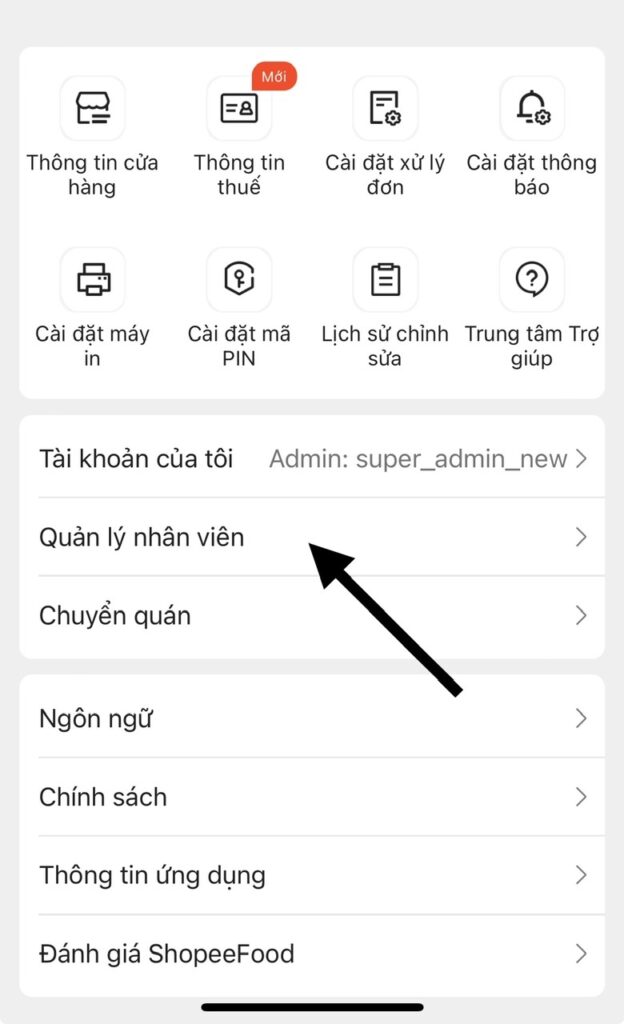Tap Đánh giá ShopeeFood
624x1024 pixels.
click(312, 953)
